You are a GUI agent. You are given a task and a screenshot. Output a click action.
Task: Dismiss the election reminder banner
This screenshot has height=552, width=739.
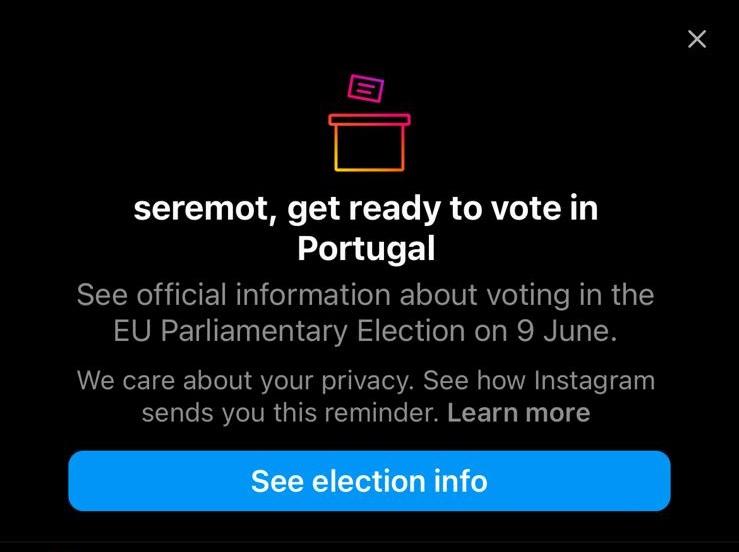click(697, 39)
